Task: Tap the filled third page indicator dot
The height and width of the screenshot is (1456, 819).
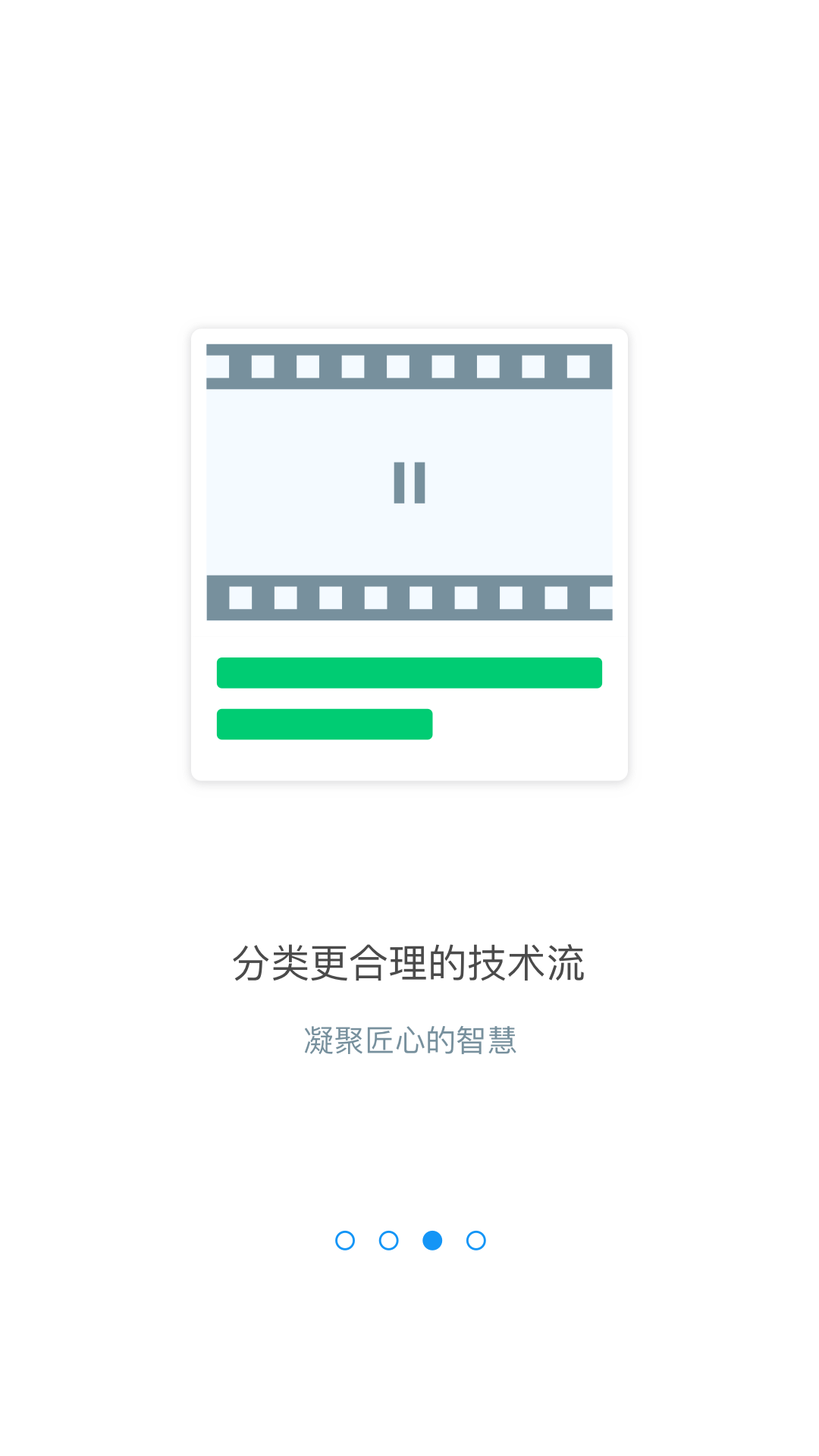Action: (x=432, y=1241)
